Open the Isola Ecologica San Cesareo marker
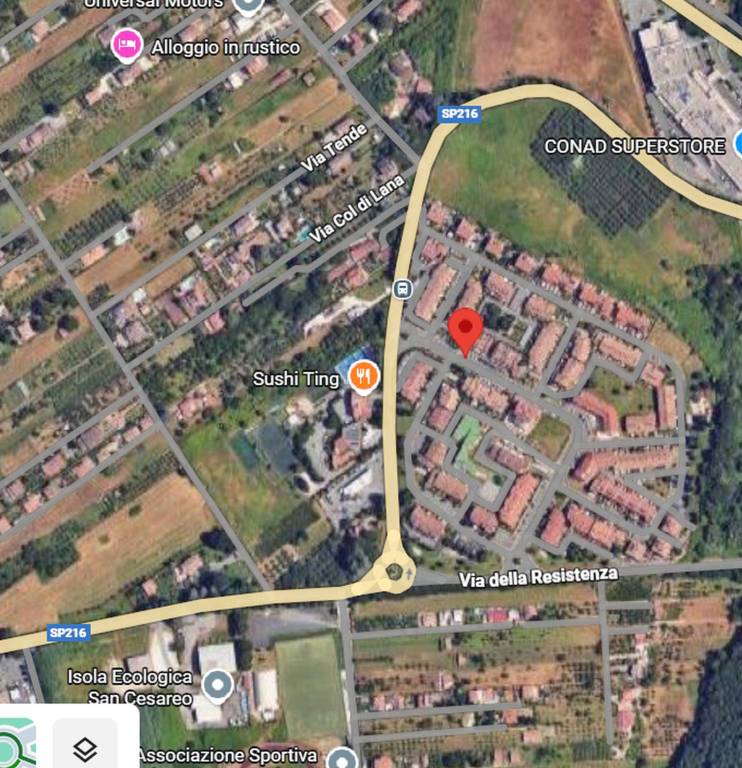Image resolution: width=742 pixels, height=768 pixels. pyautogui.click(x=217, y=686)
